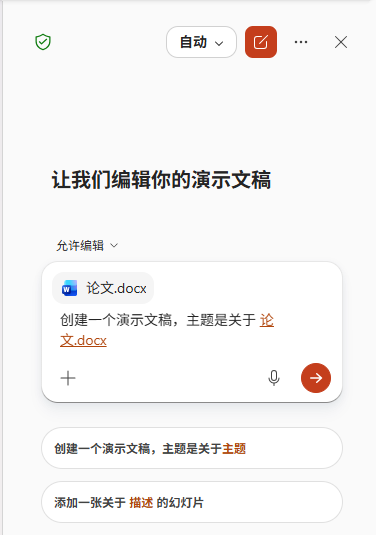The height and width of the screenshot is (535, 376).
Task: Close the Copilot panel
Action: point(341,42)
